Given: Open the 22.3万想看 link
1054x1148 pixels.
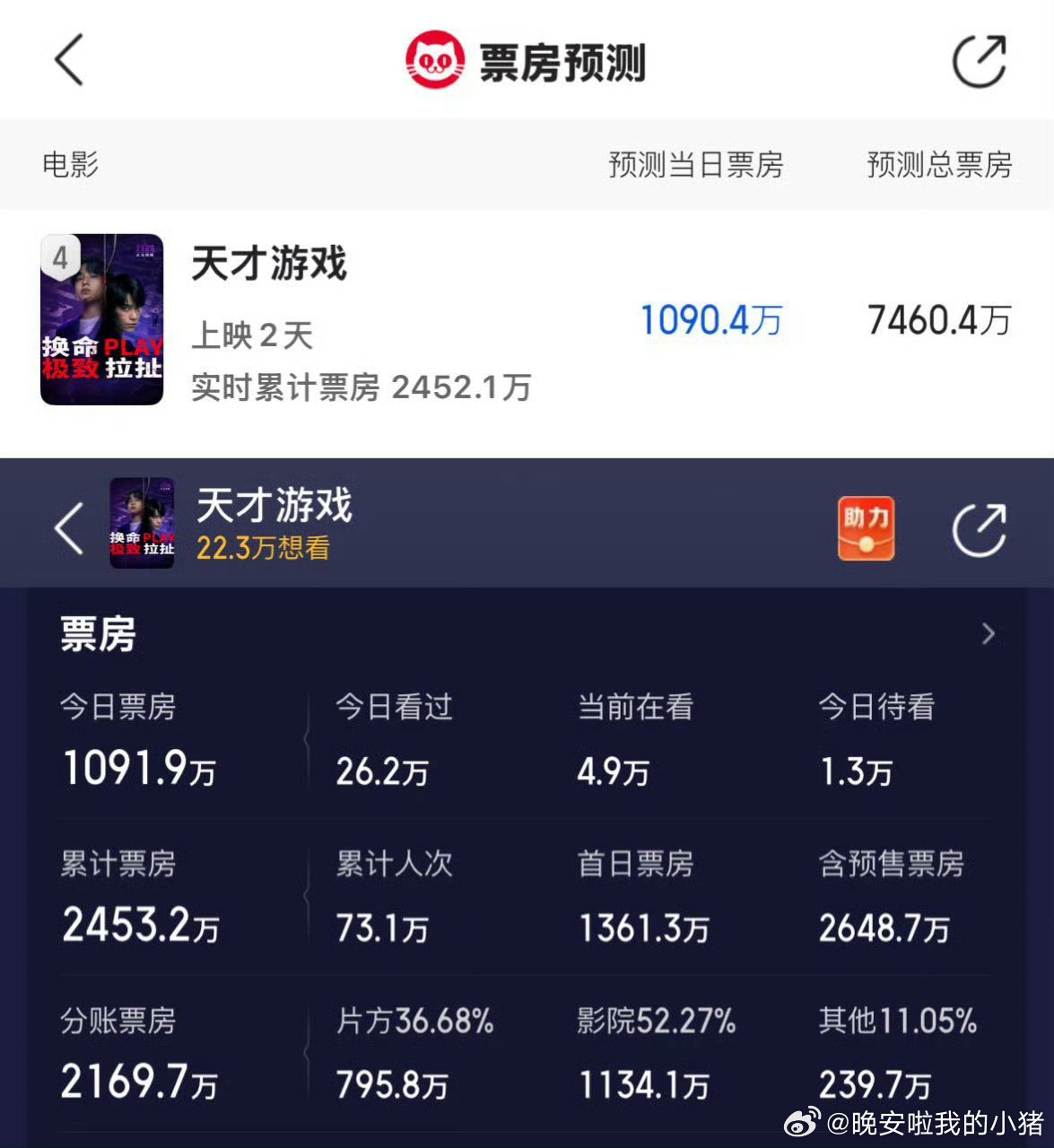Looking at the screenshot, I should click(264, 550).
